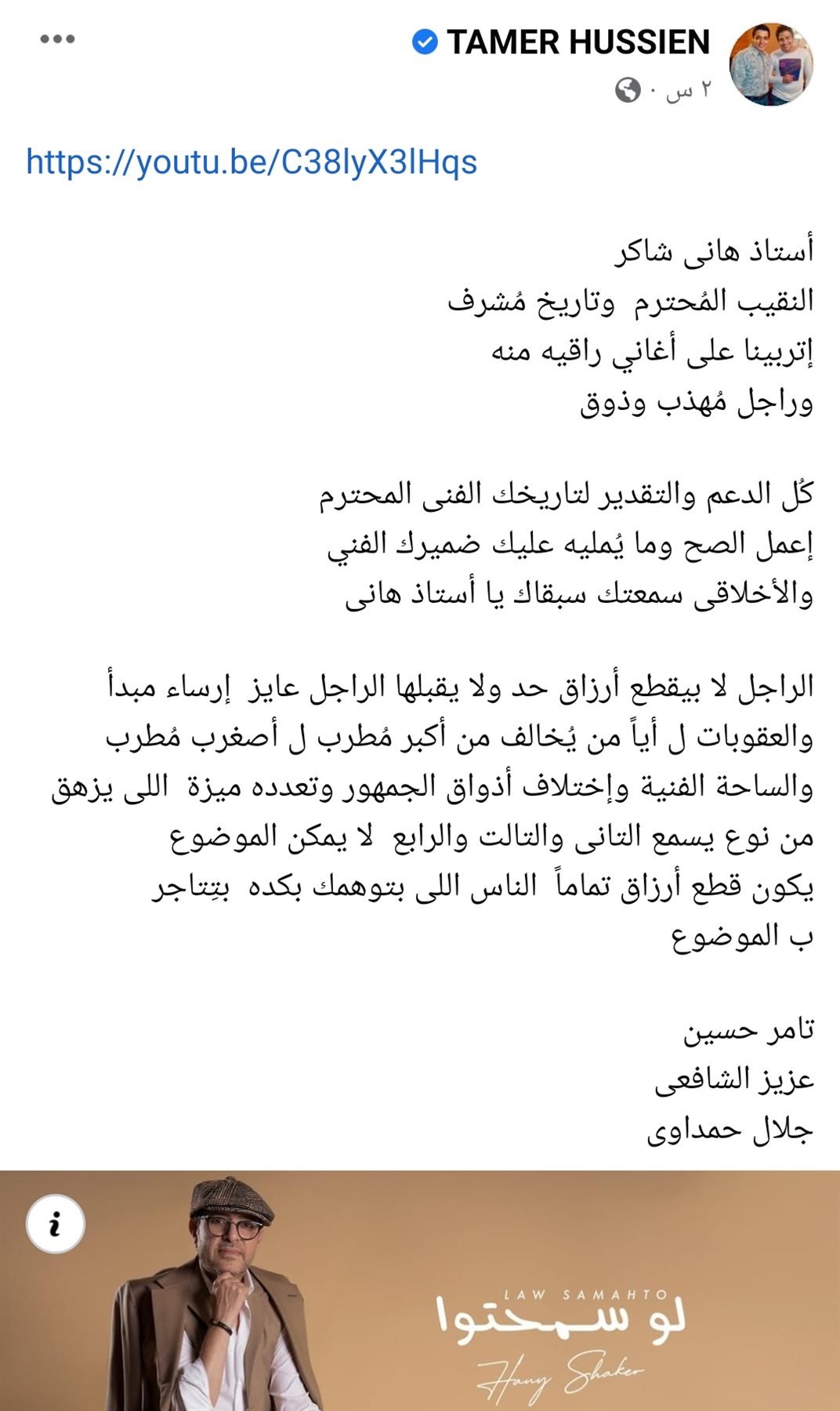Open the post's three-dot options menu

point(57,39)
